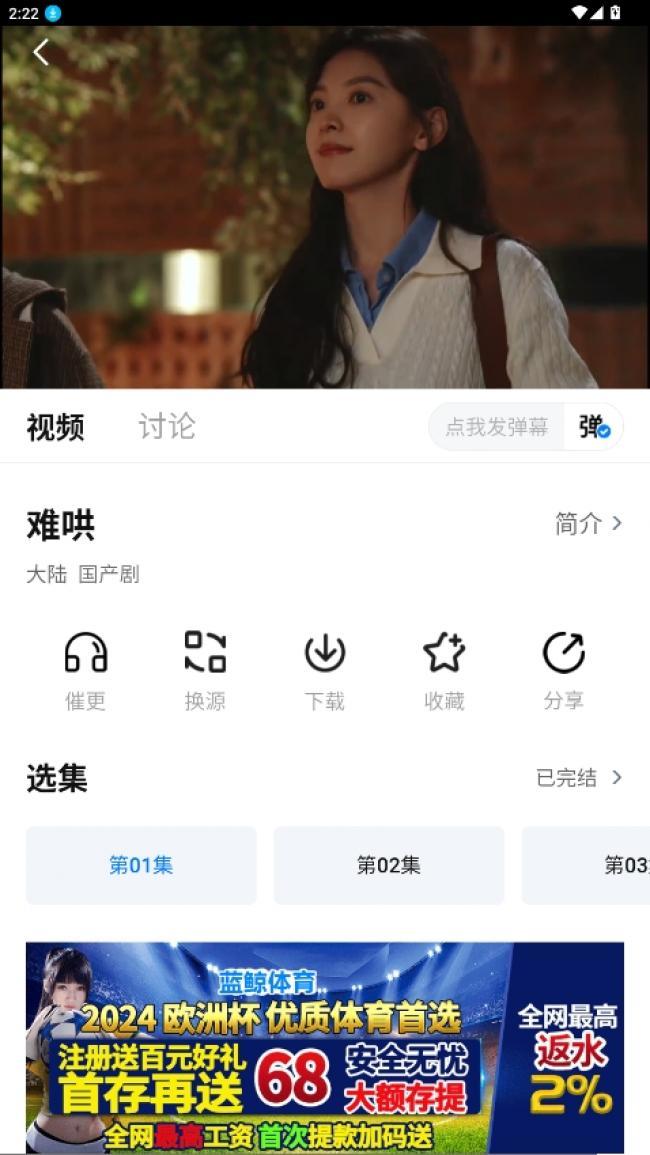Tap 换源 to change video source
This screenshot has width=650, height=1155.
pos(205,671)
